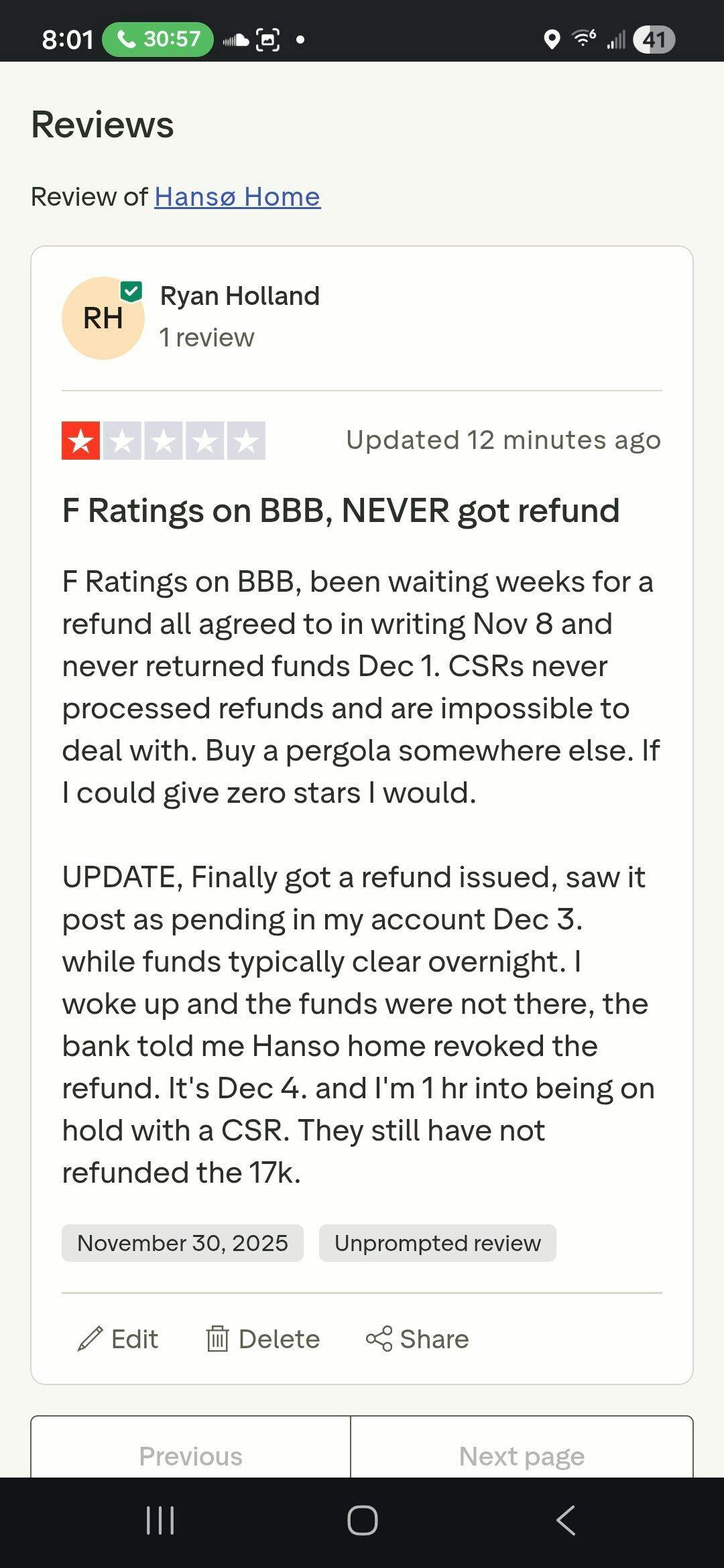Screen dimensions: 724x1568
Task: Share this review
Action: [417, 1339]
